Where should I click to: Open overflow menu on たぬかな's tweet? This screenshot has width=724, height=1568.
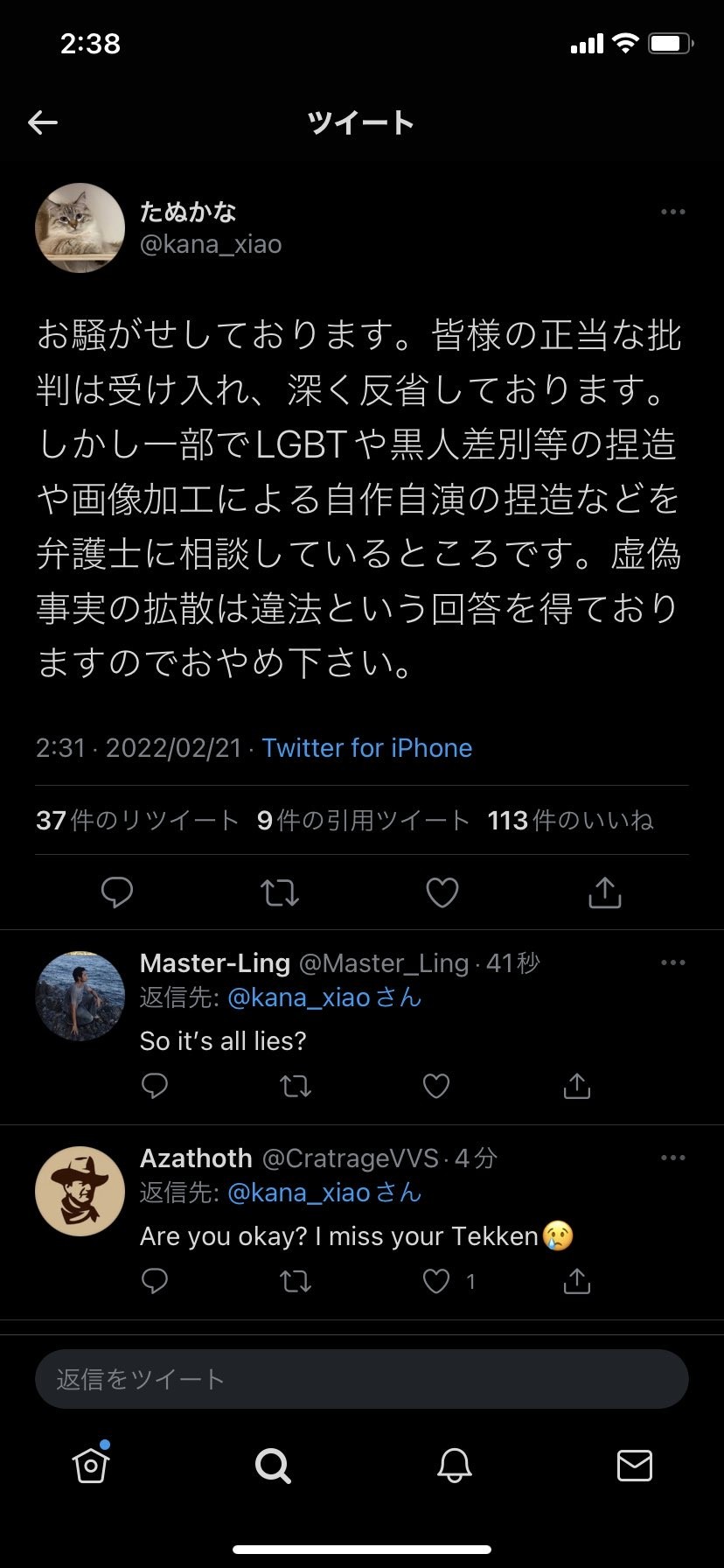tap(672, 212)
